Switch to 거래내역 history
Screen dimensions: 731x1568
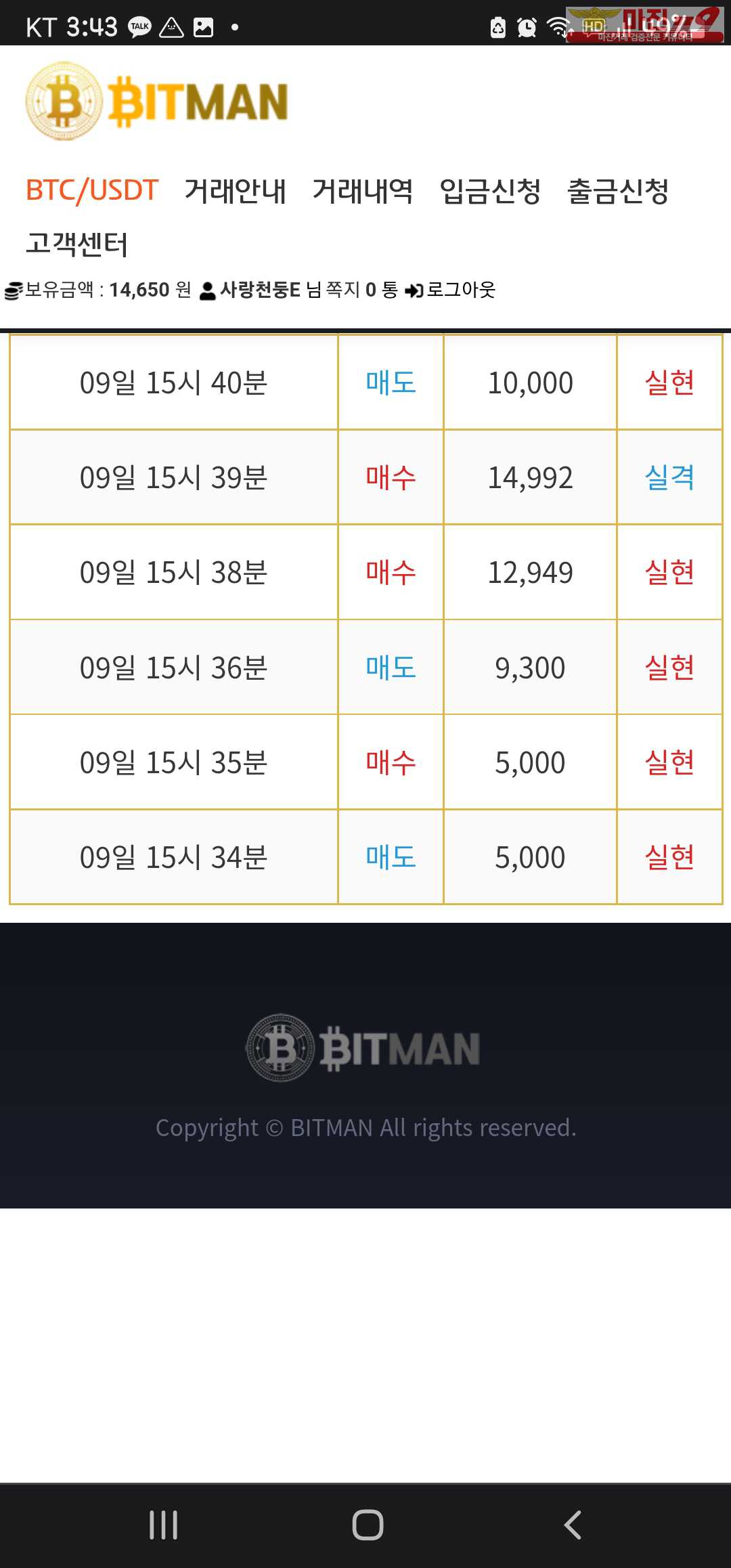coord(363,190)
